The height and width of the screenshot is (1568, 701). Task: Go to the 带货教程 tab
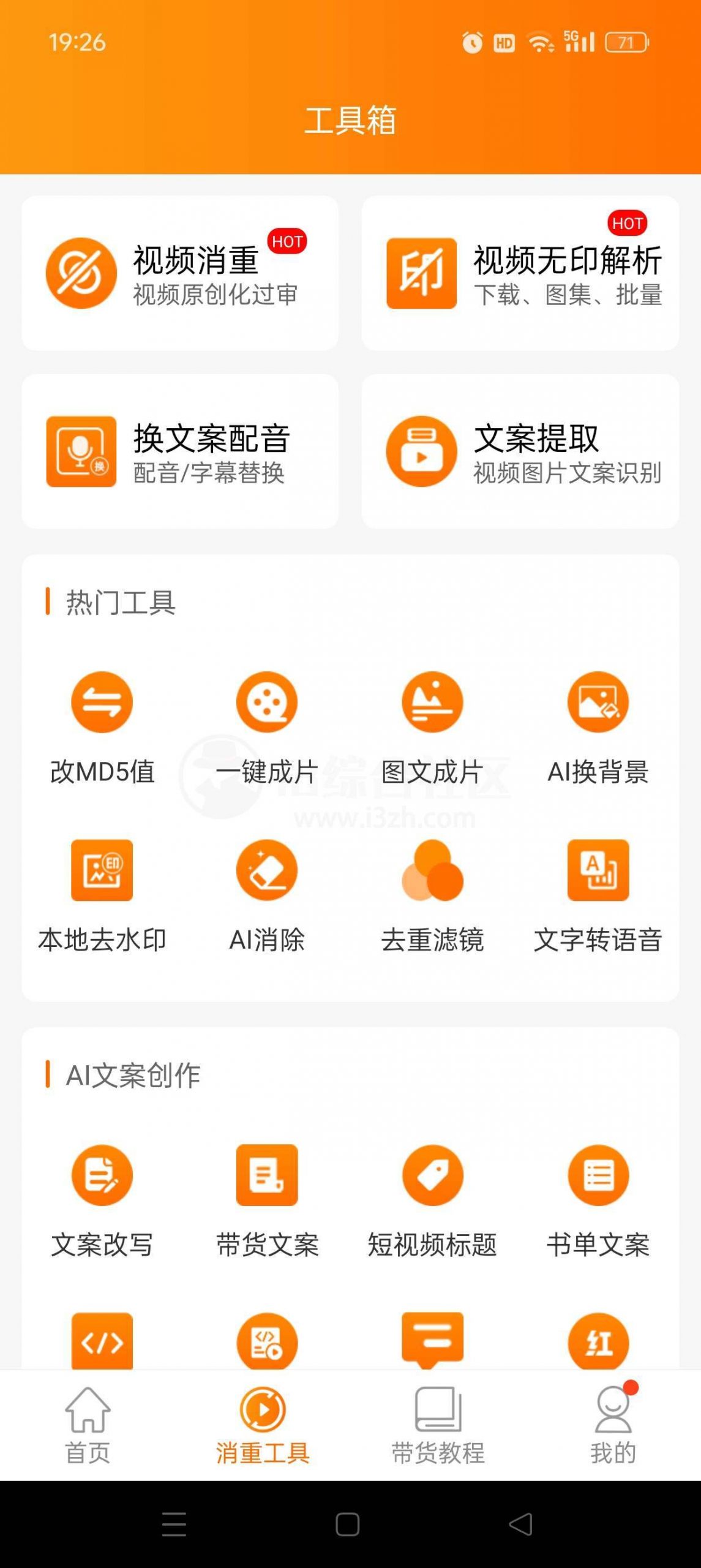pyautogui.click(x=438, y=1433)
